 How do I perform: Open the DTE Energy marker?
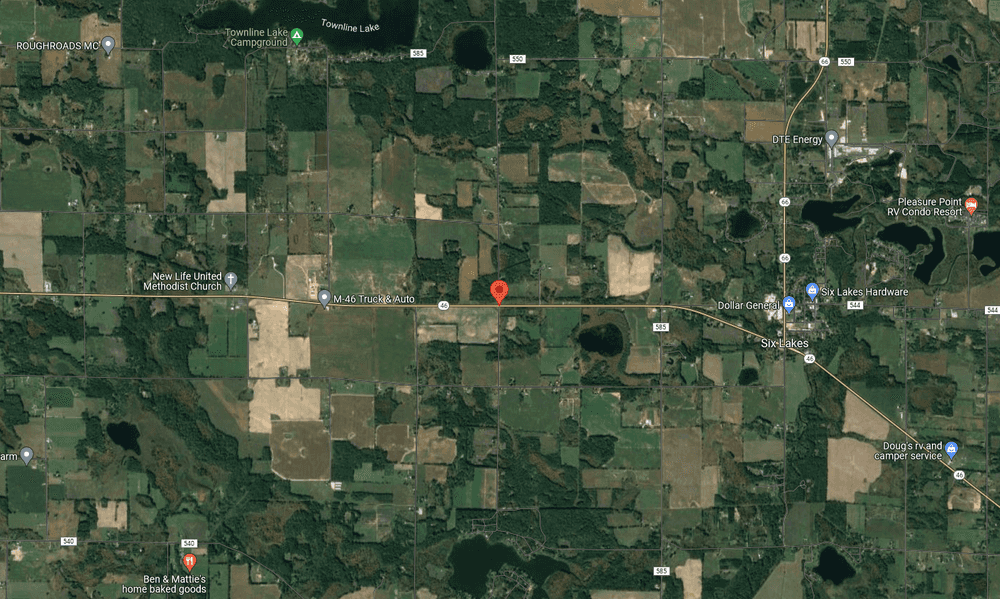[831, 139]
